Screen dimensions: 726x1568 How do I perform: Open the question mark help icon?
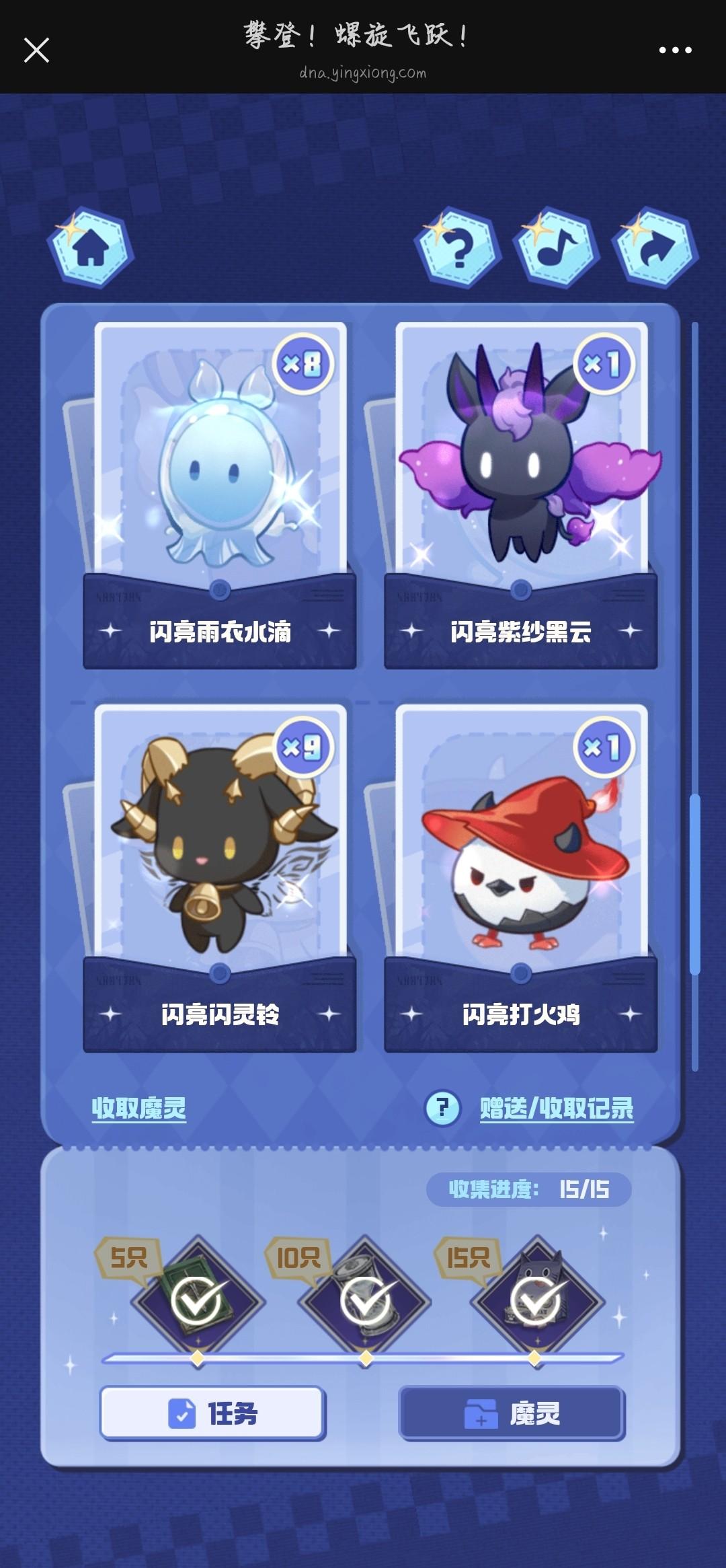pyautogui.click(x=458, y=248)
